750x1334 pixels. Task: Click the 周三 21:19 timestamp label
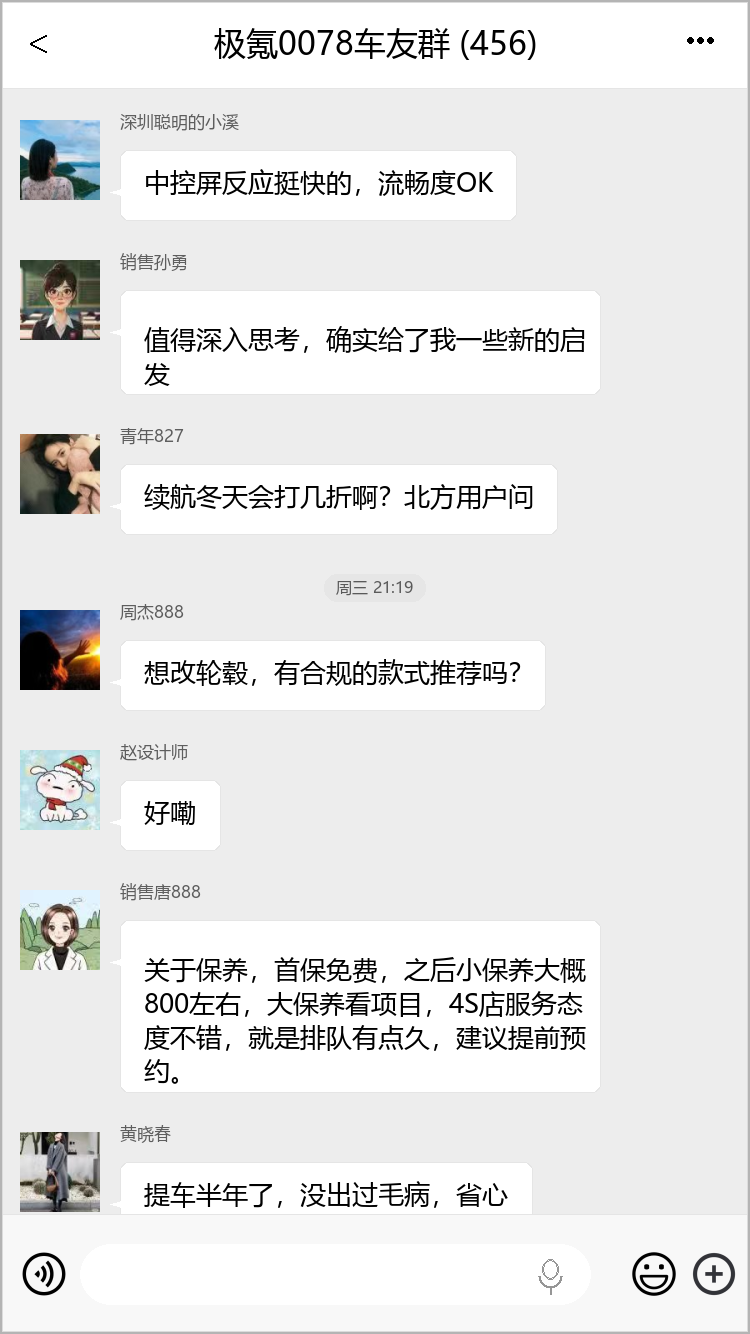coord(374,588)
